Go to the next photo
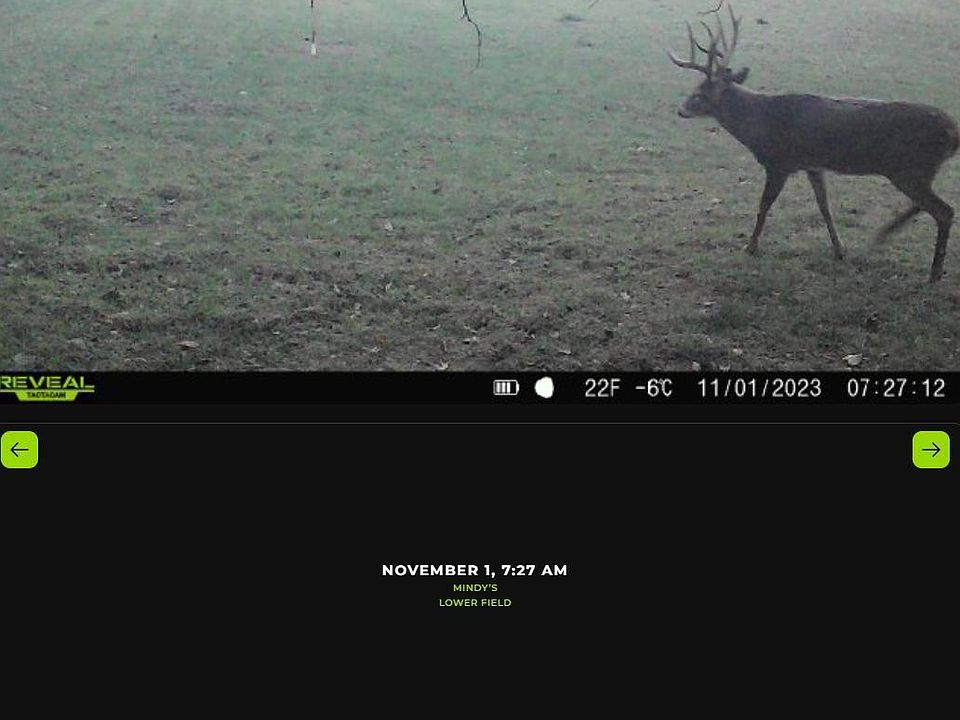960x720 pixels. (x=930, y=450)
